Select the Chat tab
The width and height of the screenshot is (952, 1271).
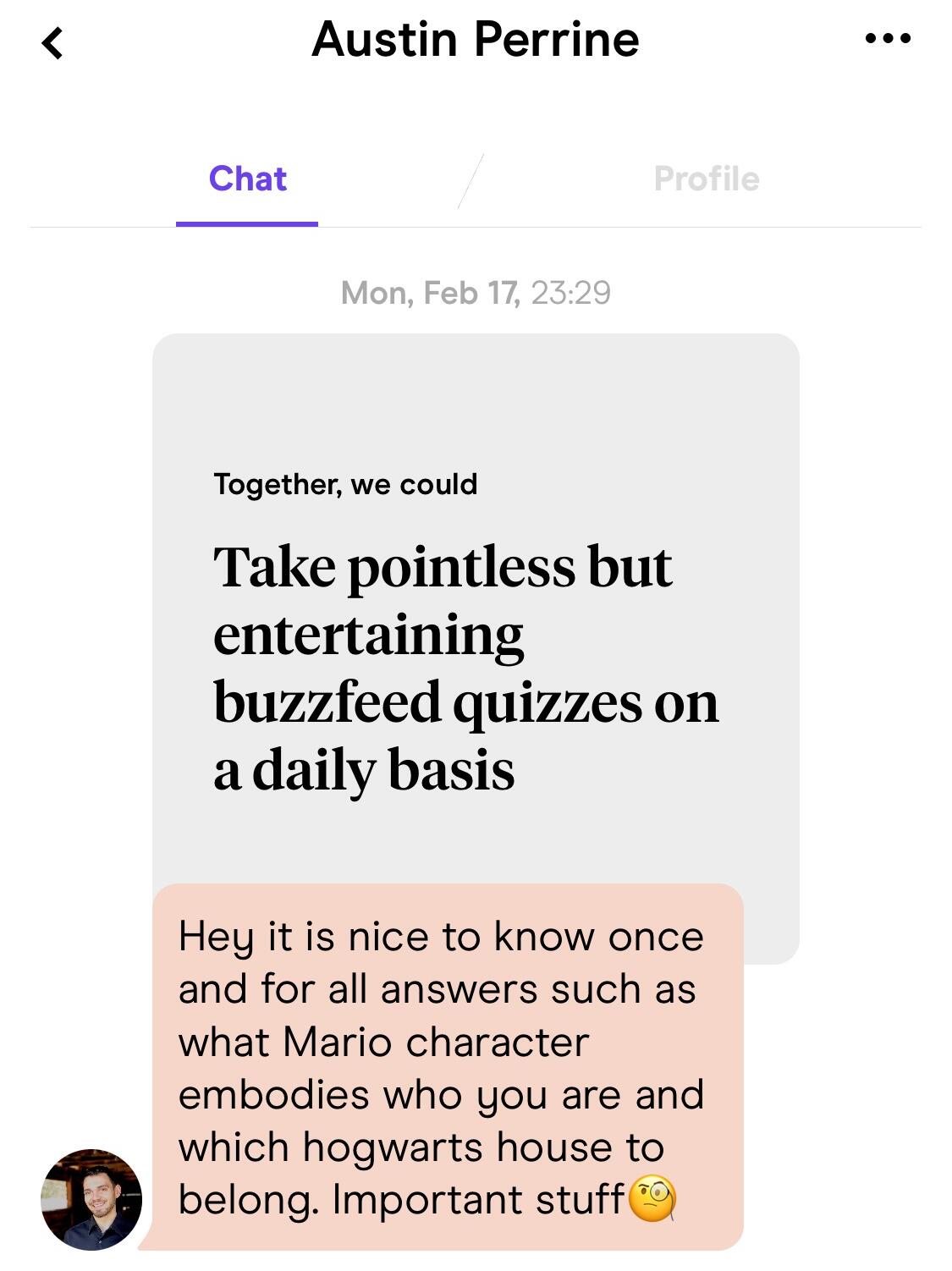pyautogui.click(x=247, y=179)
